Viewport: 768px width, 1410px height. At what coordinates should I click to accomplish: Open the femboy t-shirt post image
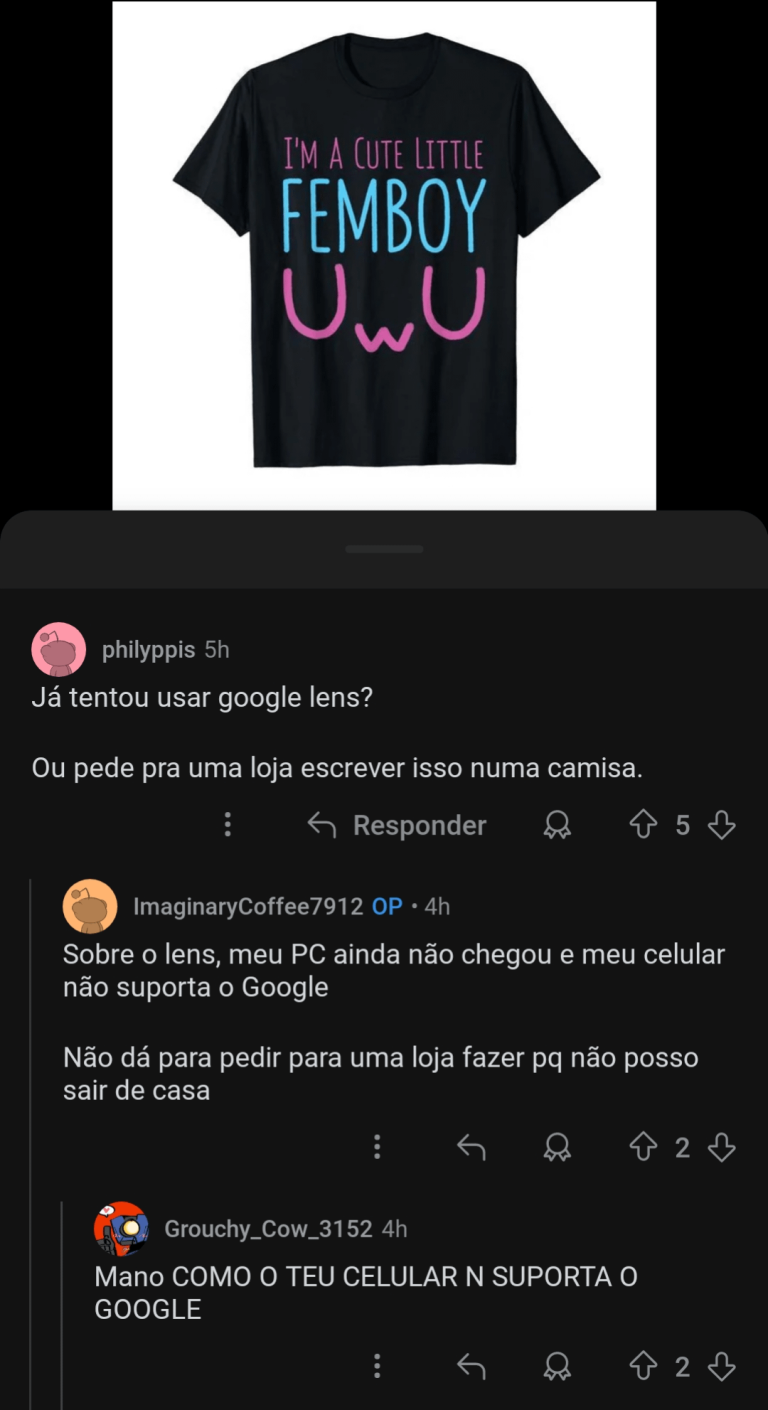tap(384, 255)
